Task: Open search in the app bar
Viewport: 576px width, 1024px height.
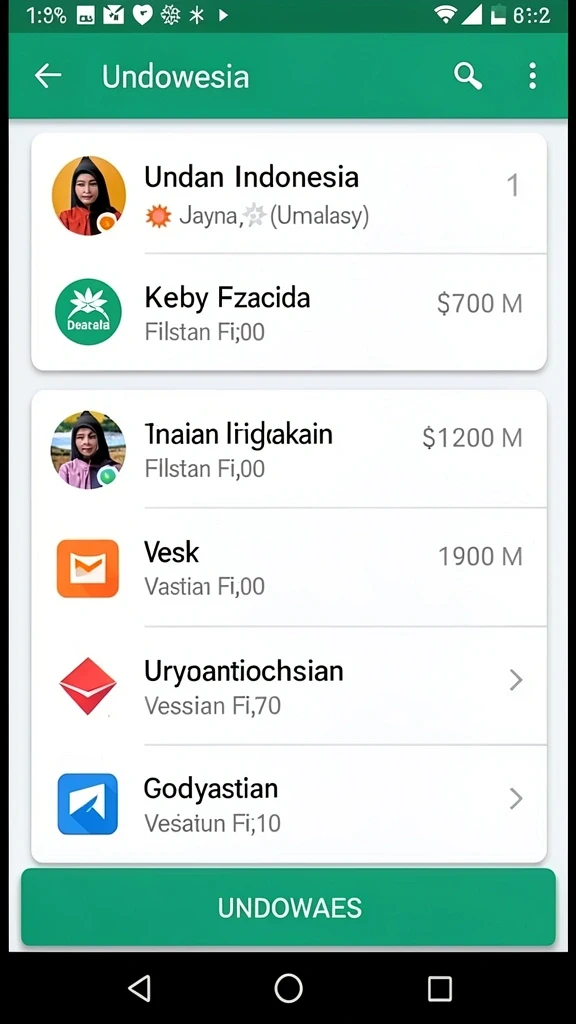Action: tap(468, 76)
